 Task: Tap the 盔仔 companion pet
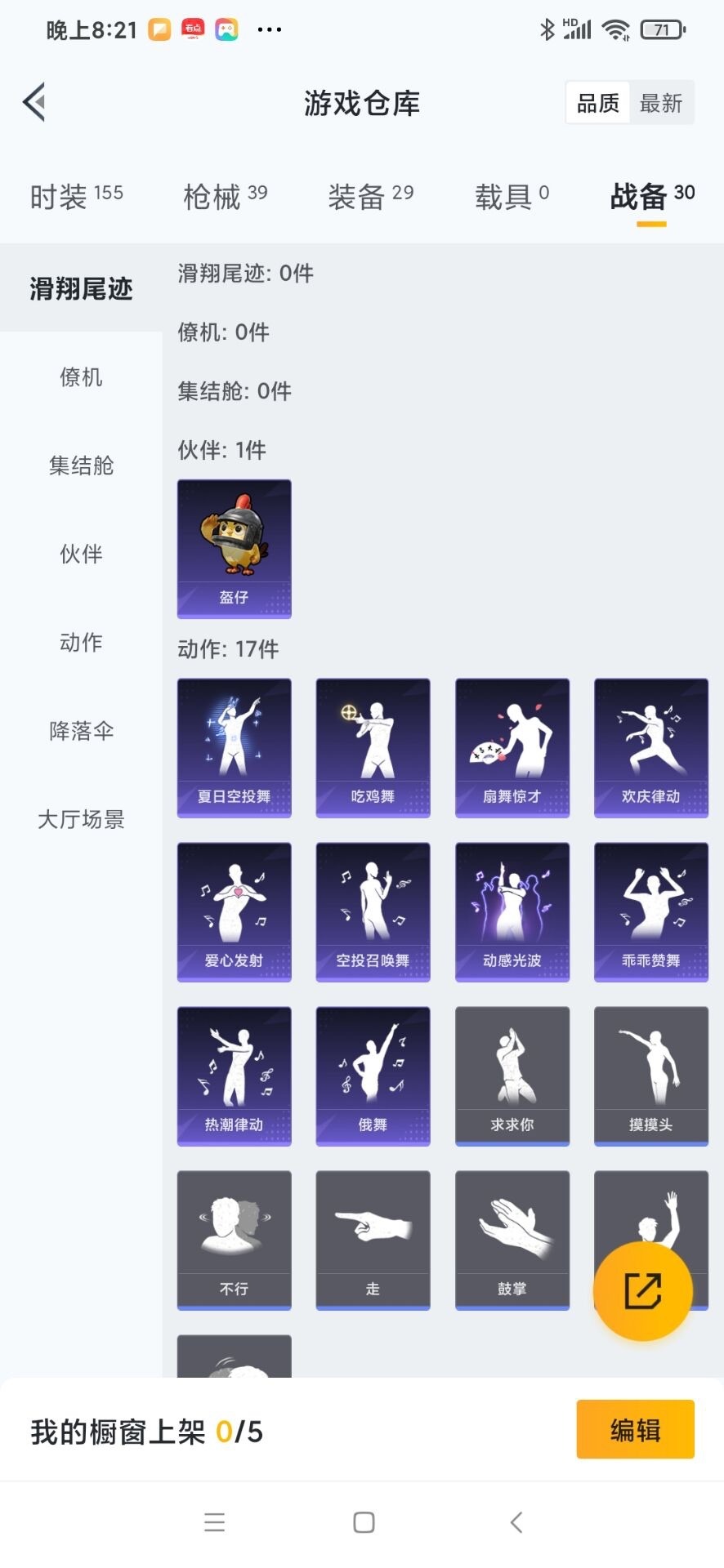[x=234, y=549]
